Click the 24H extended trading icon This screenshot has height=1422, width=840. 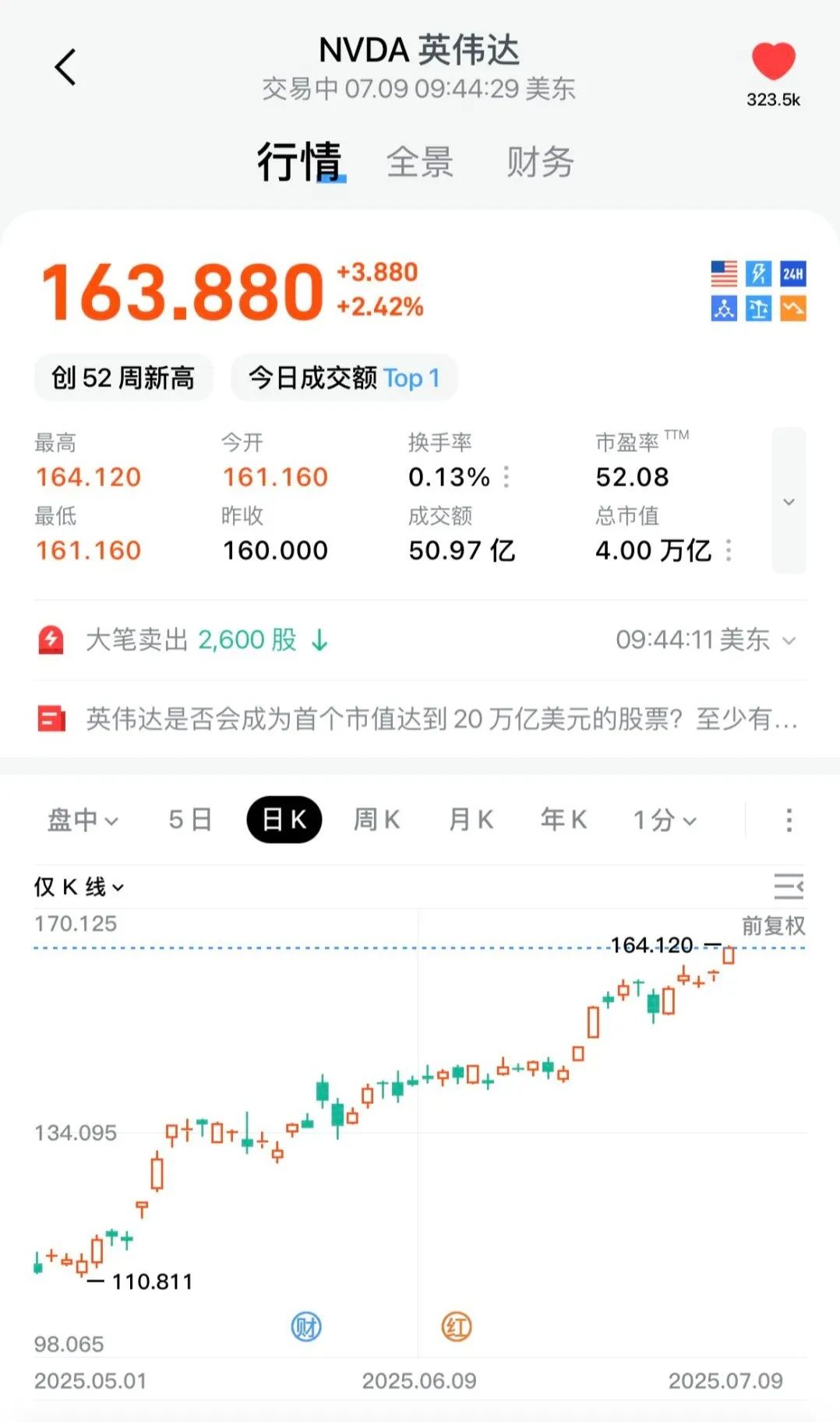(792, 274)
